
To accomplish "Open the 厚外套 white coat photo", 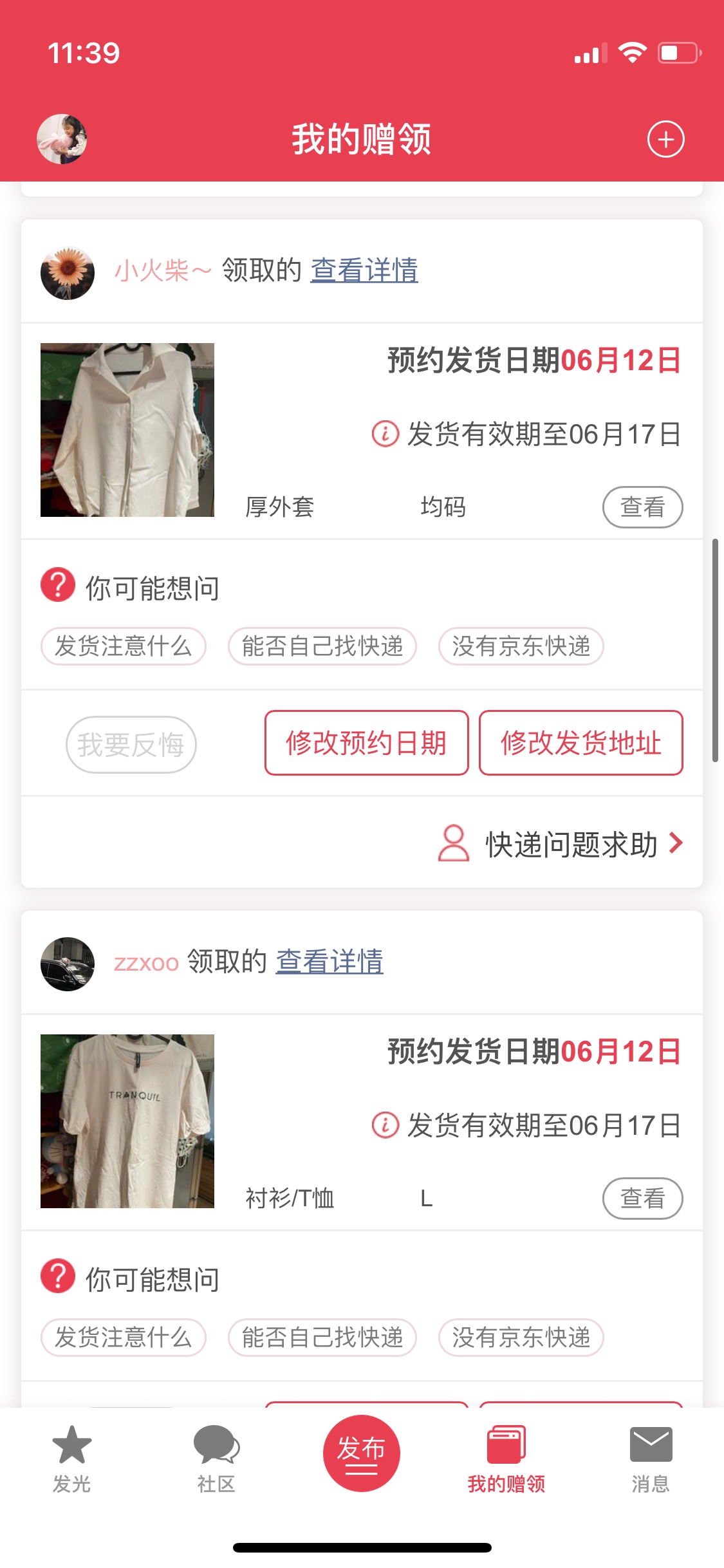I will click(127, 430).
